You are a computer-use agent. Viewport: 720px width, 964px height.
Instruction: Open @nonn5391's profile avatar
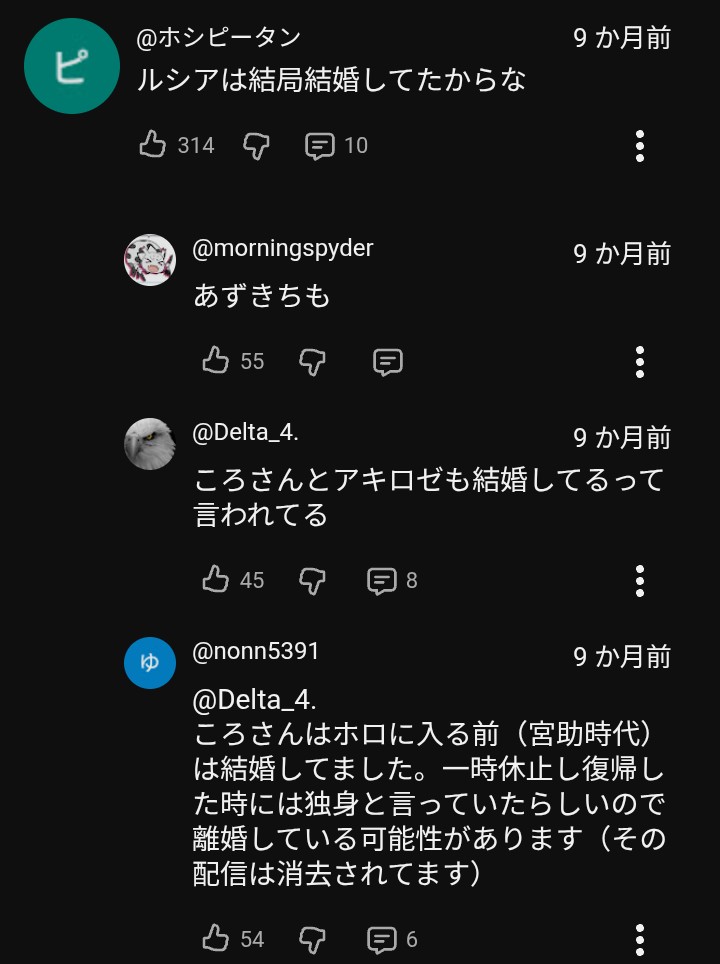pos(150,663)
